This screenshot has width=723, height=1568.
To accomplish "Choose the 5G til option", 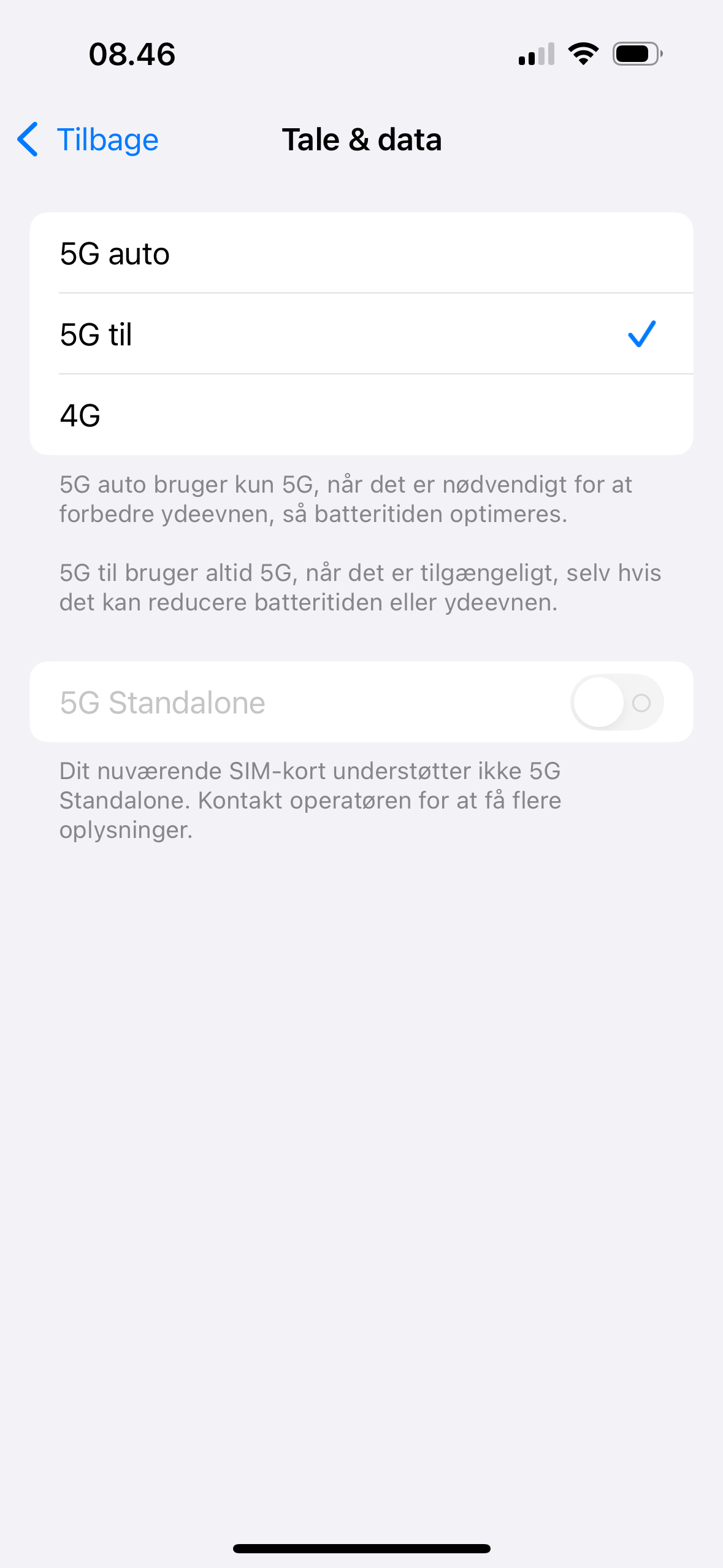I will 361,334.
